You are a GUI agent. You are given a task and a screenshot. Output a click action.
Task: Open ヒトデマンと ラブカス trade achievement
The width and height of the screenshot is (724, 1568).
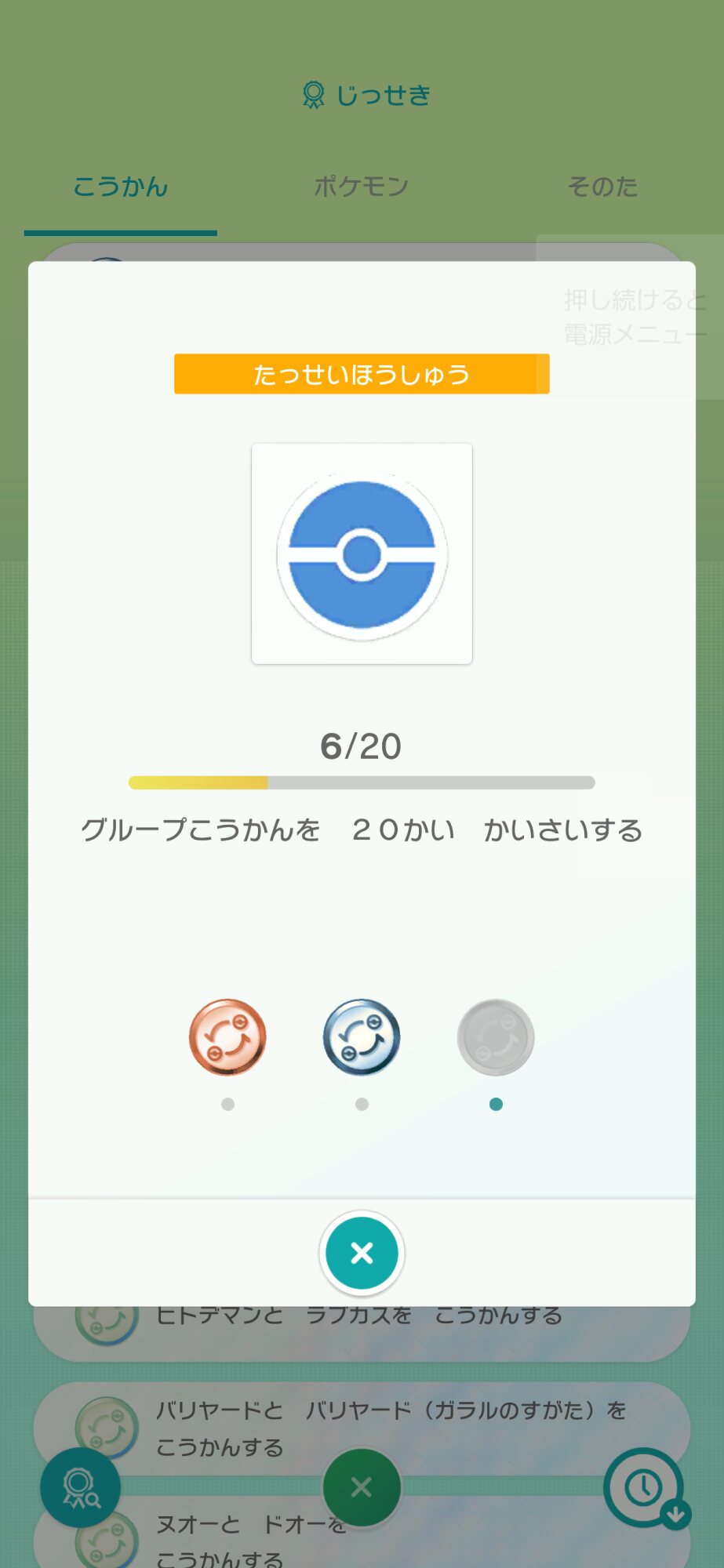point(362,1333)
